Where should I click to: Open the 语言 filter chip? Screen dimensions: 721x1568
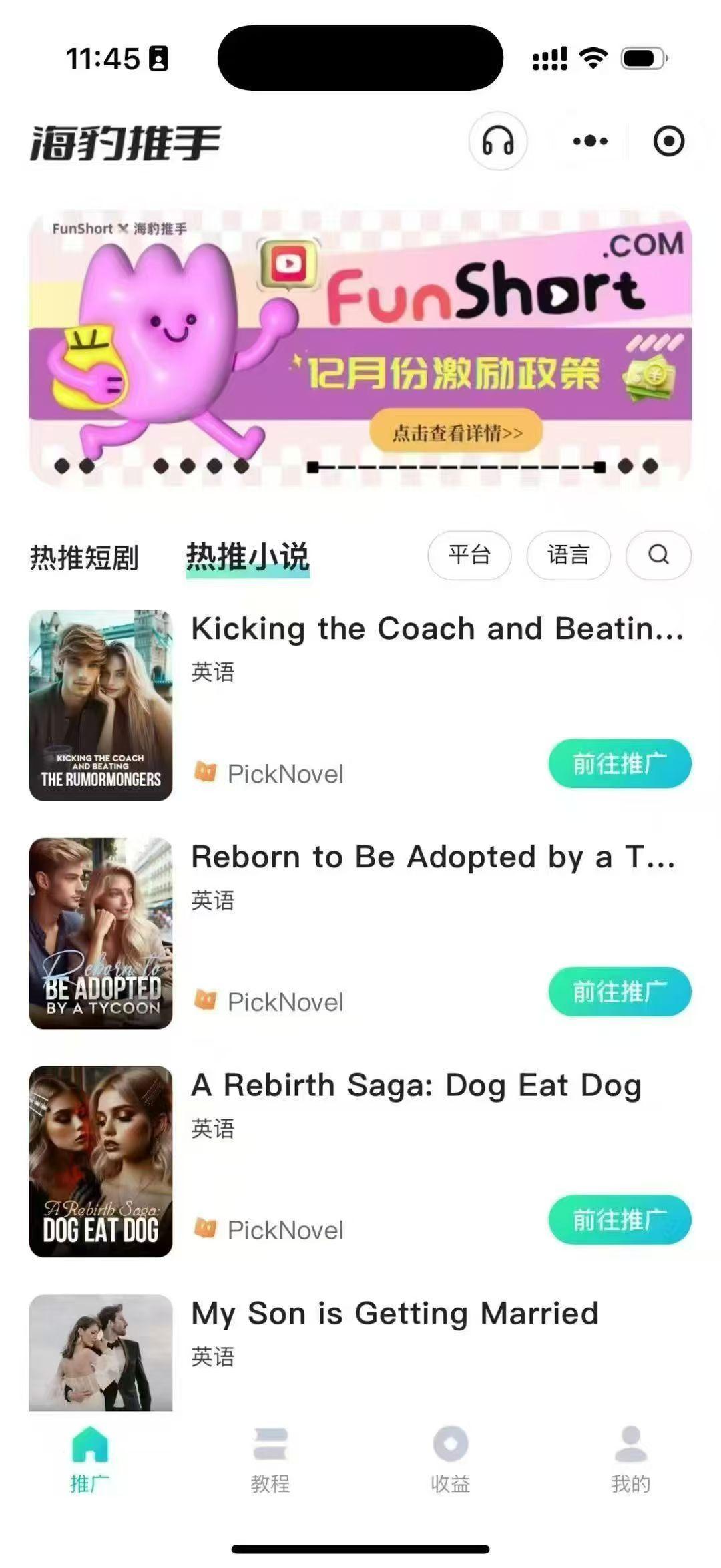pos(568,555)
